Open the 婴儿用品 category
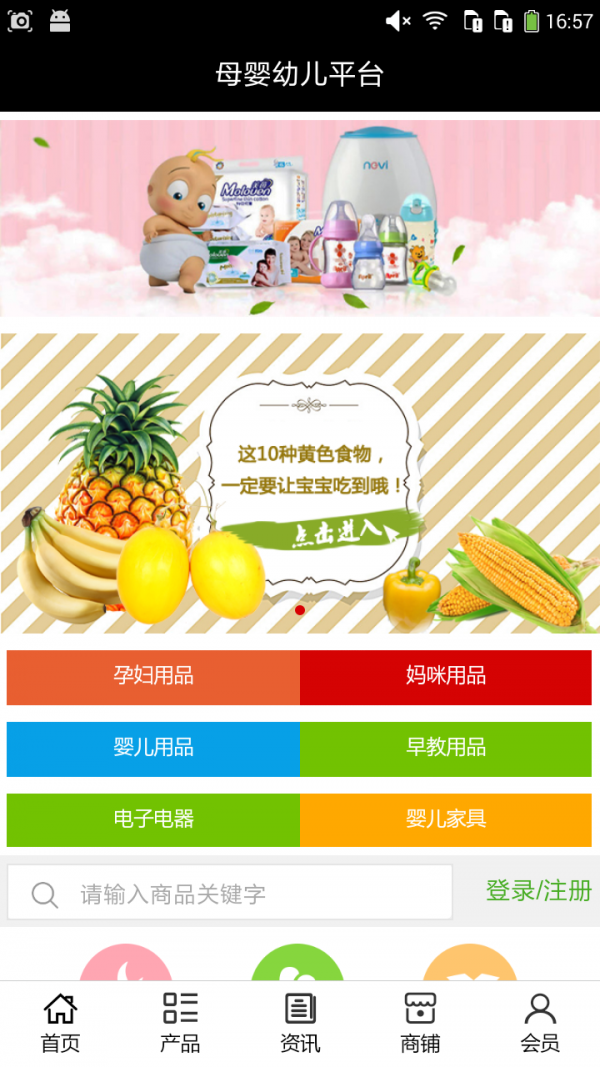 pyautogui.click(x=153, y=749)
